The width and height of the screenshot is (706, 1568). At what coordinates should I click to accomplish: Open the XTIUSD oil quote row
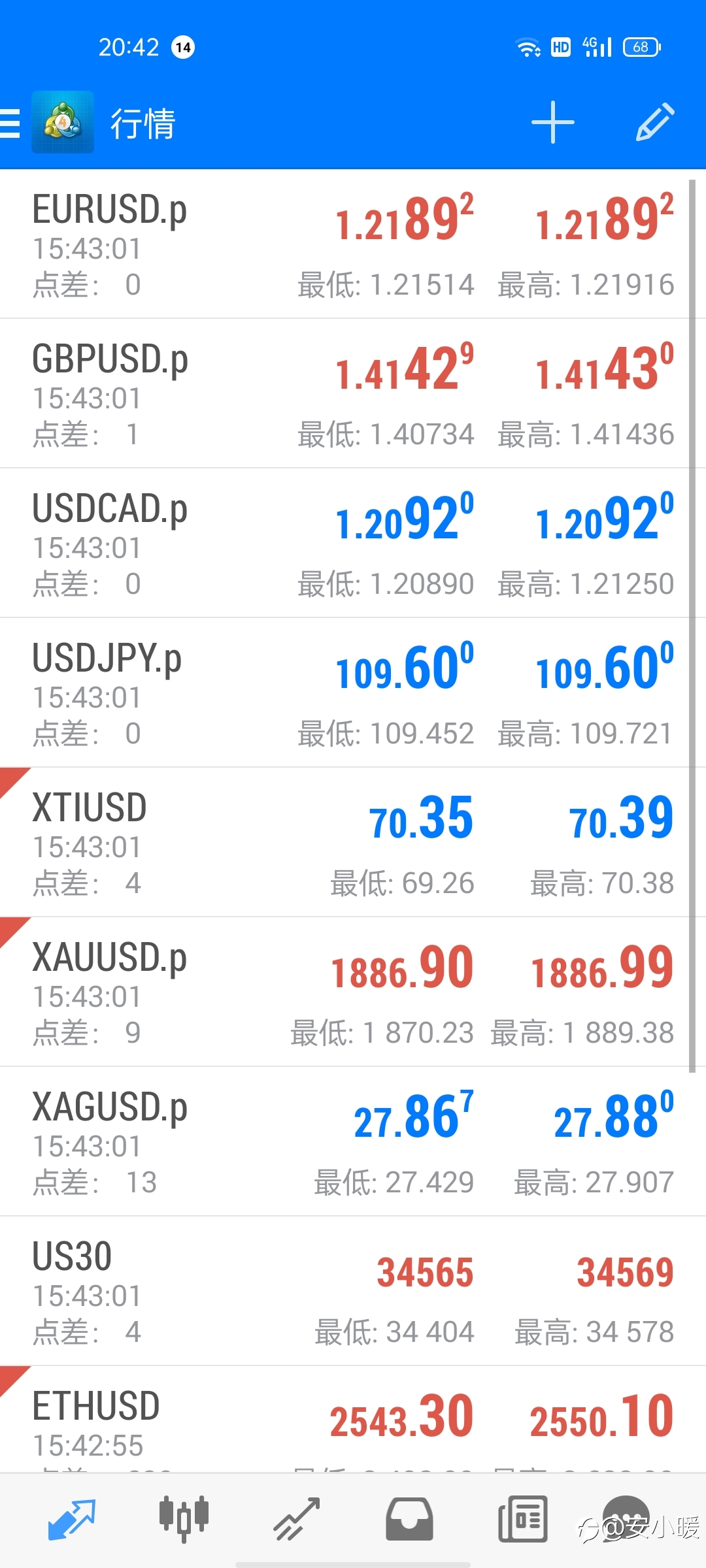point(353,842)
